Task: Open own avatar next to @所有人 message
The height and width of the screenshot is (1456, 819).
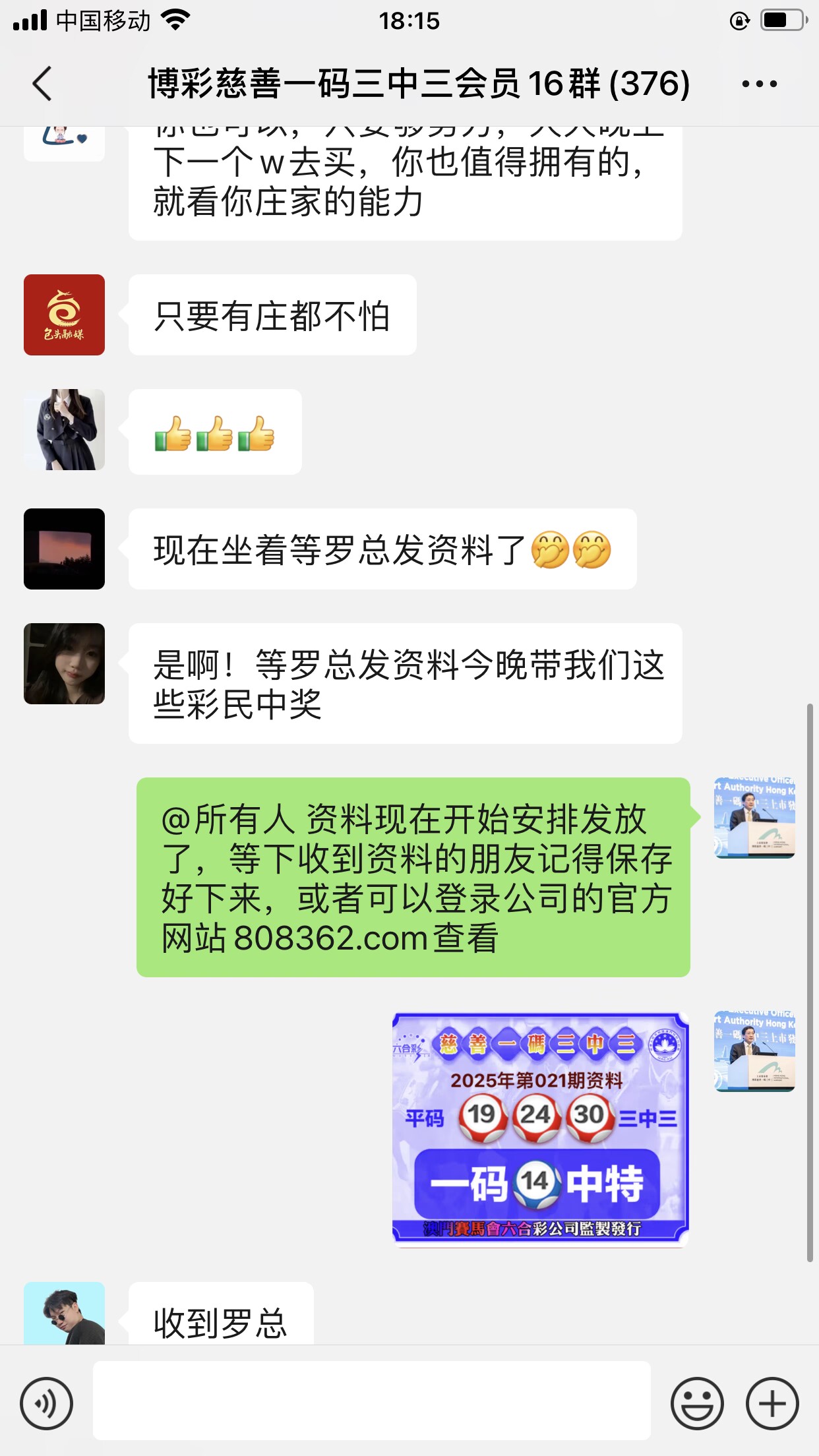Action: click(x=754, y=818)
